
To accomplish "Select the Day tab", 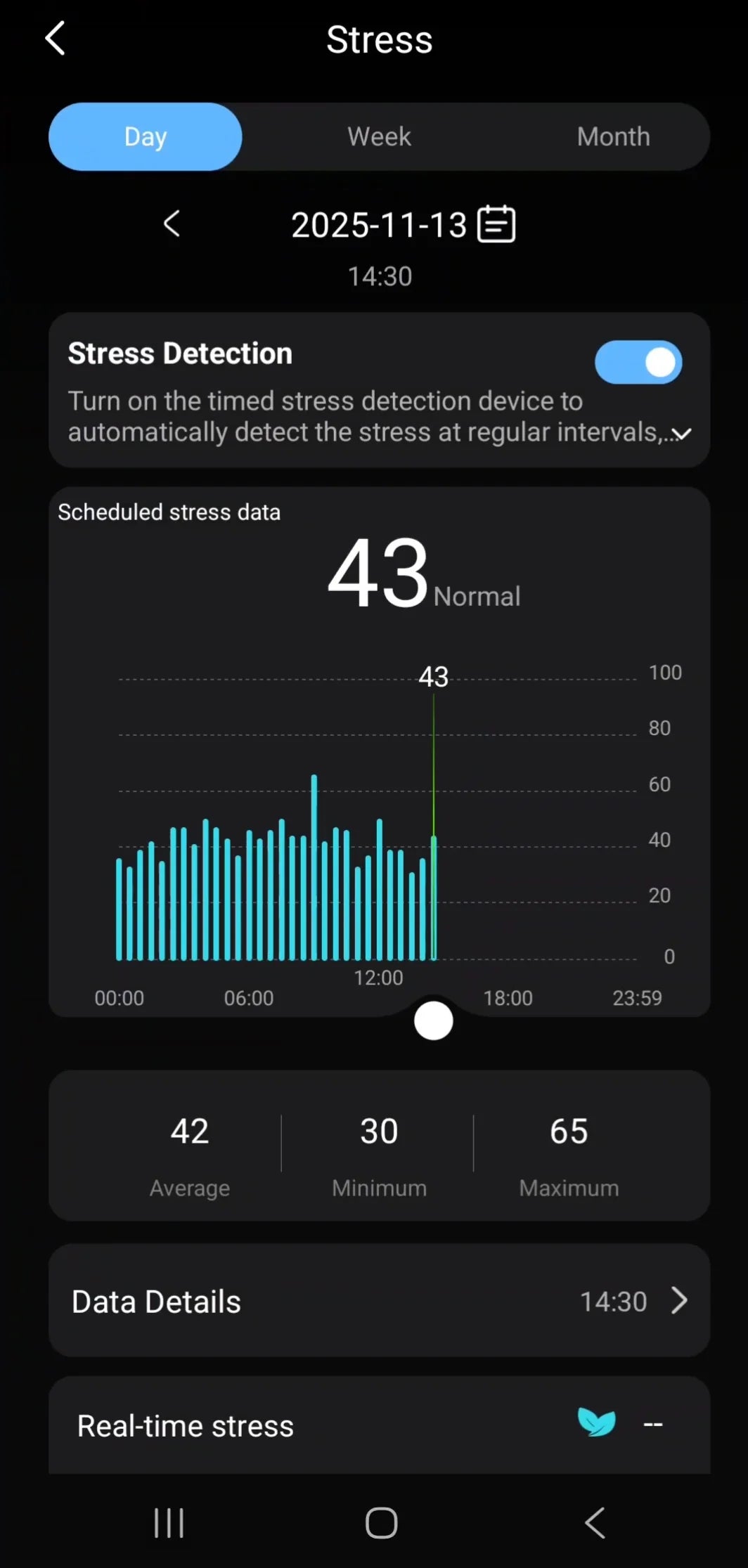I will click(146, 136).
